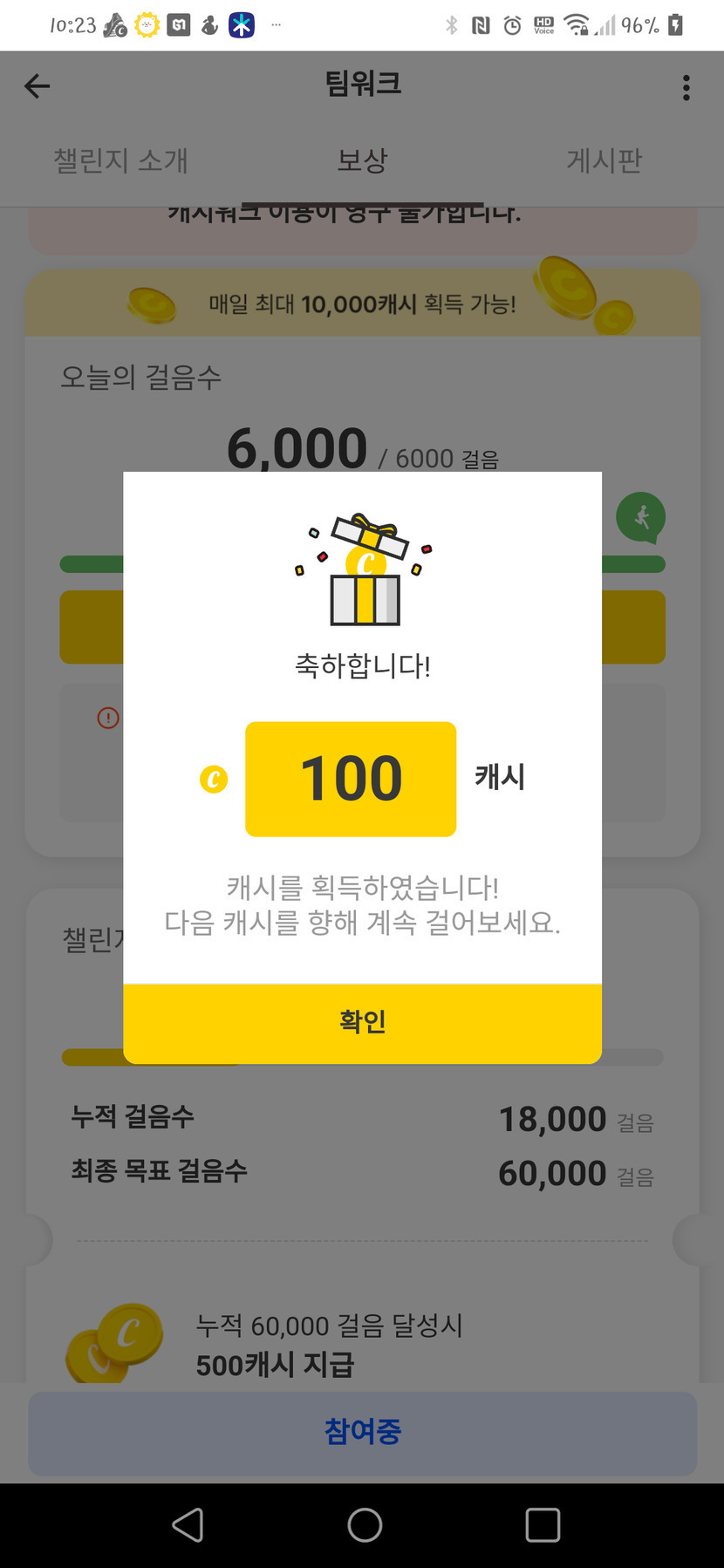Switch to the 챌린지 소개 tab

coord(120,160)
